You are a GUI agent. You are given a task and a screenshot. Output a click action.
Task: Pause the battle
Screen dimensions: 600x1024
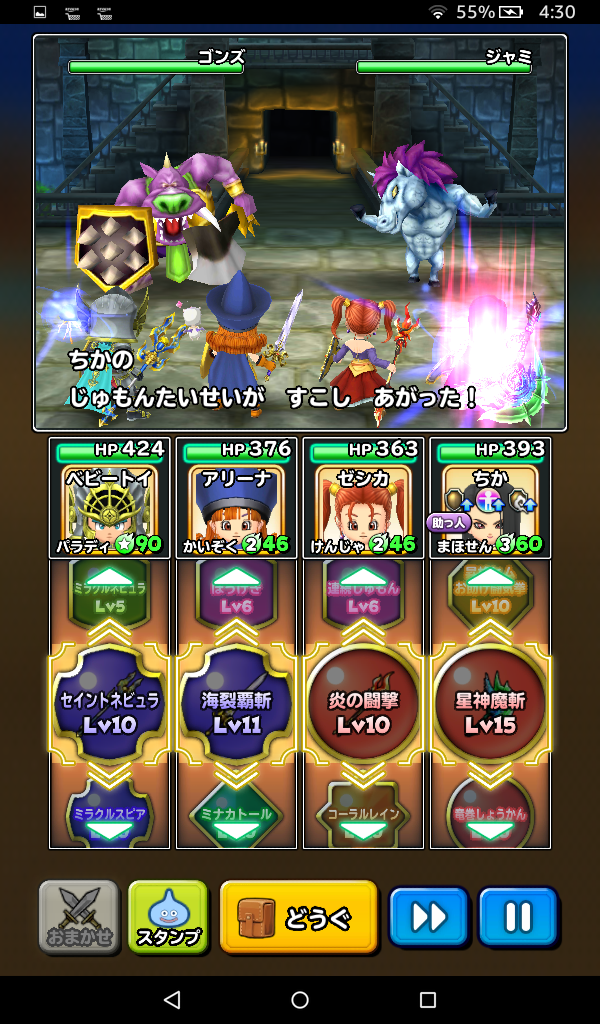517,917
